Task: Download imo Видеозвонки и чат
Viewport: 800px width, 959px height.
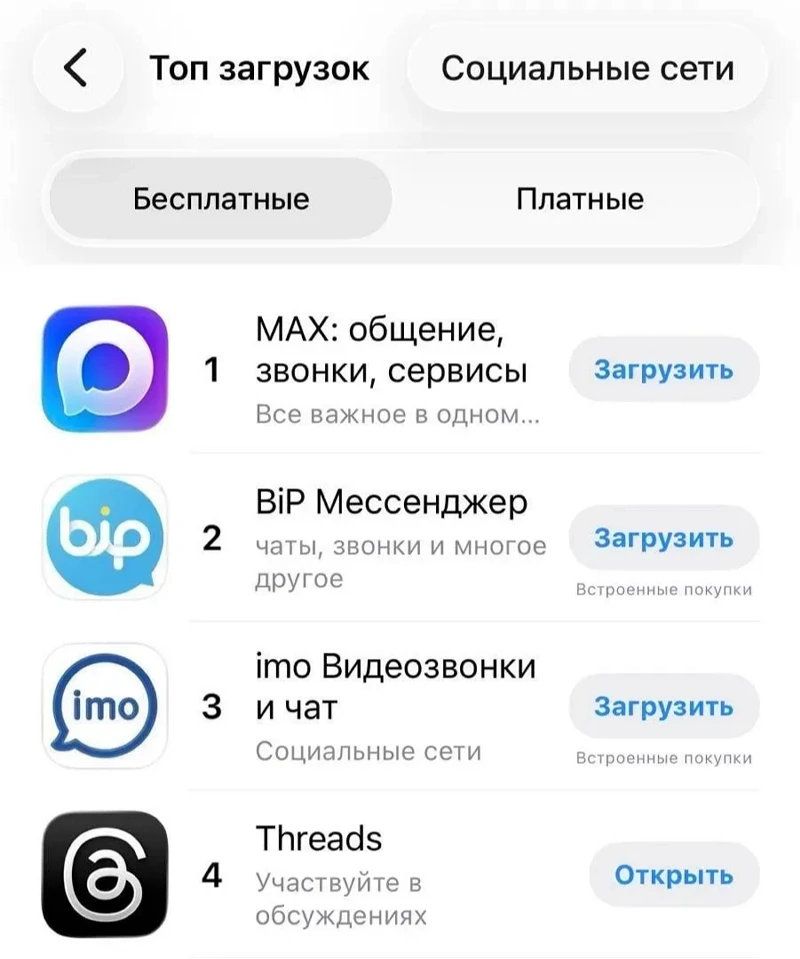Action: click(x=664, y=707)
